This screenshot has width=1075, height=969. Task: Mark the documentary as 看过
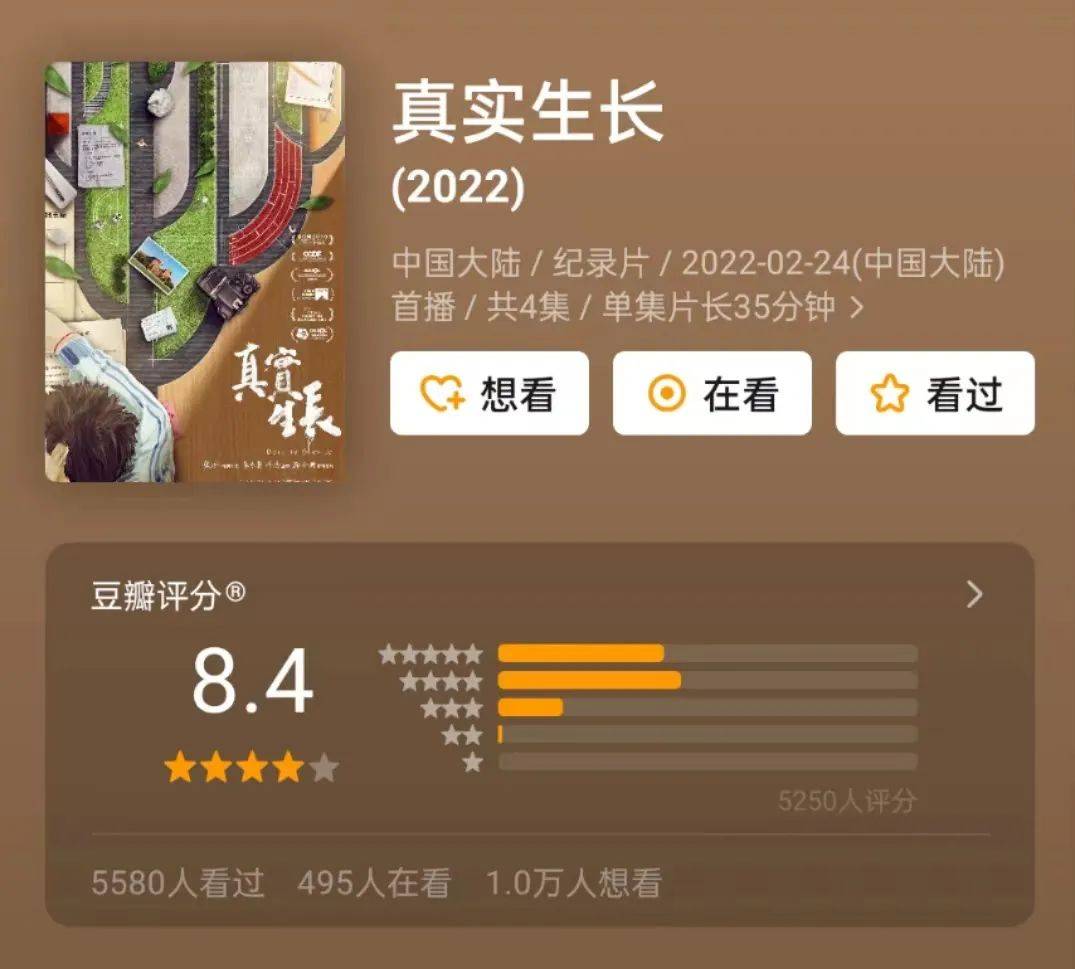click(x=935, y=394)
